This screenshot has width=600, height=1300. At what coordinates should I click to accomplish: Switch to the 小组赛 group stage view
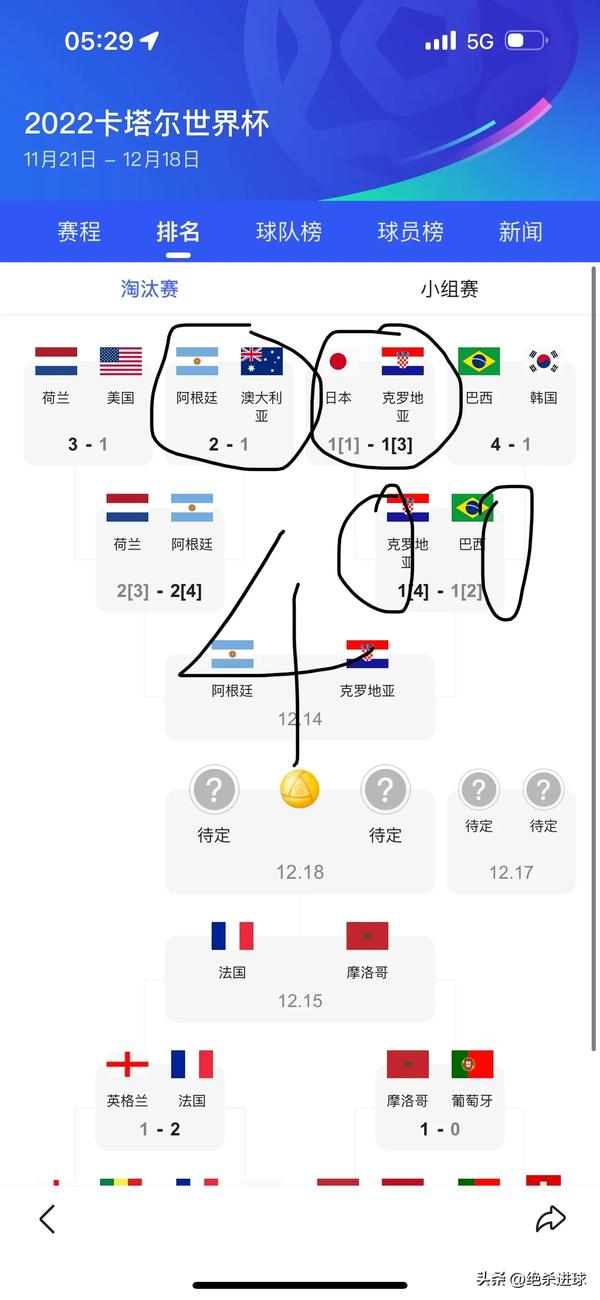(449, 289)
